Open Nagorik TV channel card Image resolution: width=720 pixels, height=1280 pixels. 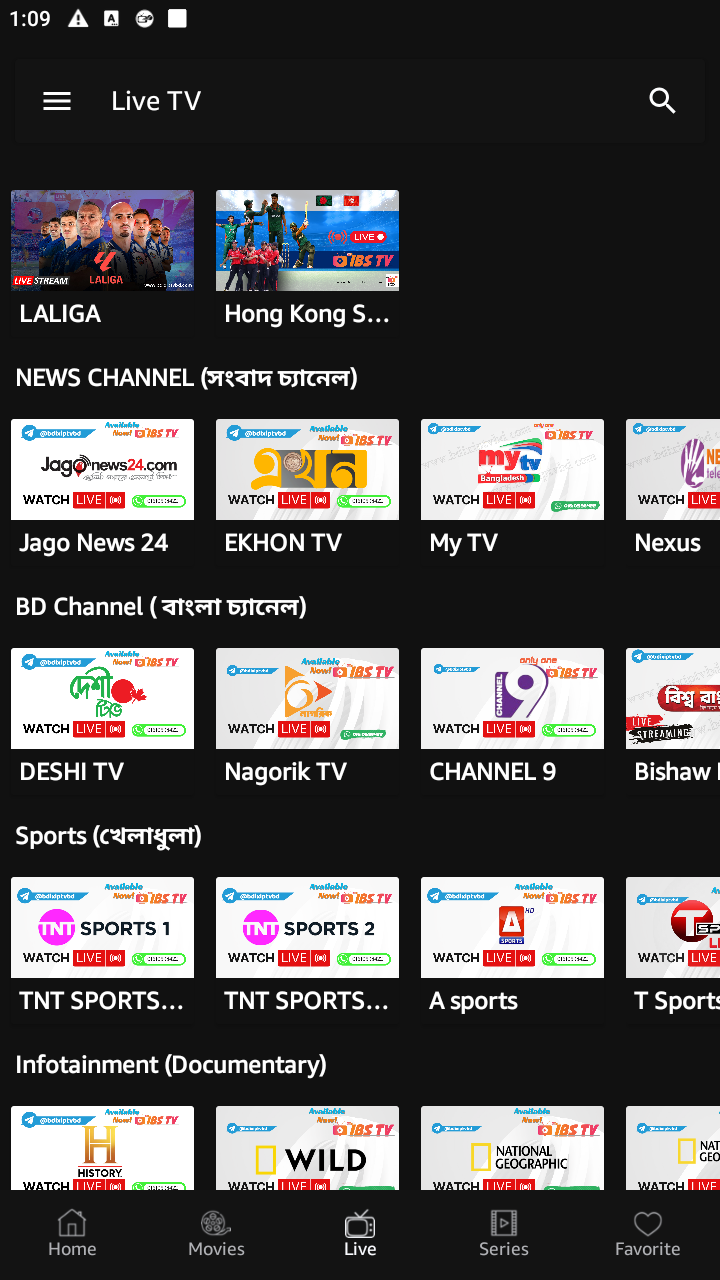[x=306, y=698]
